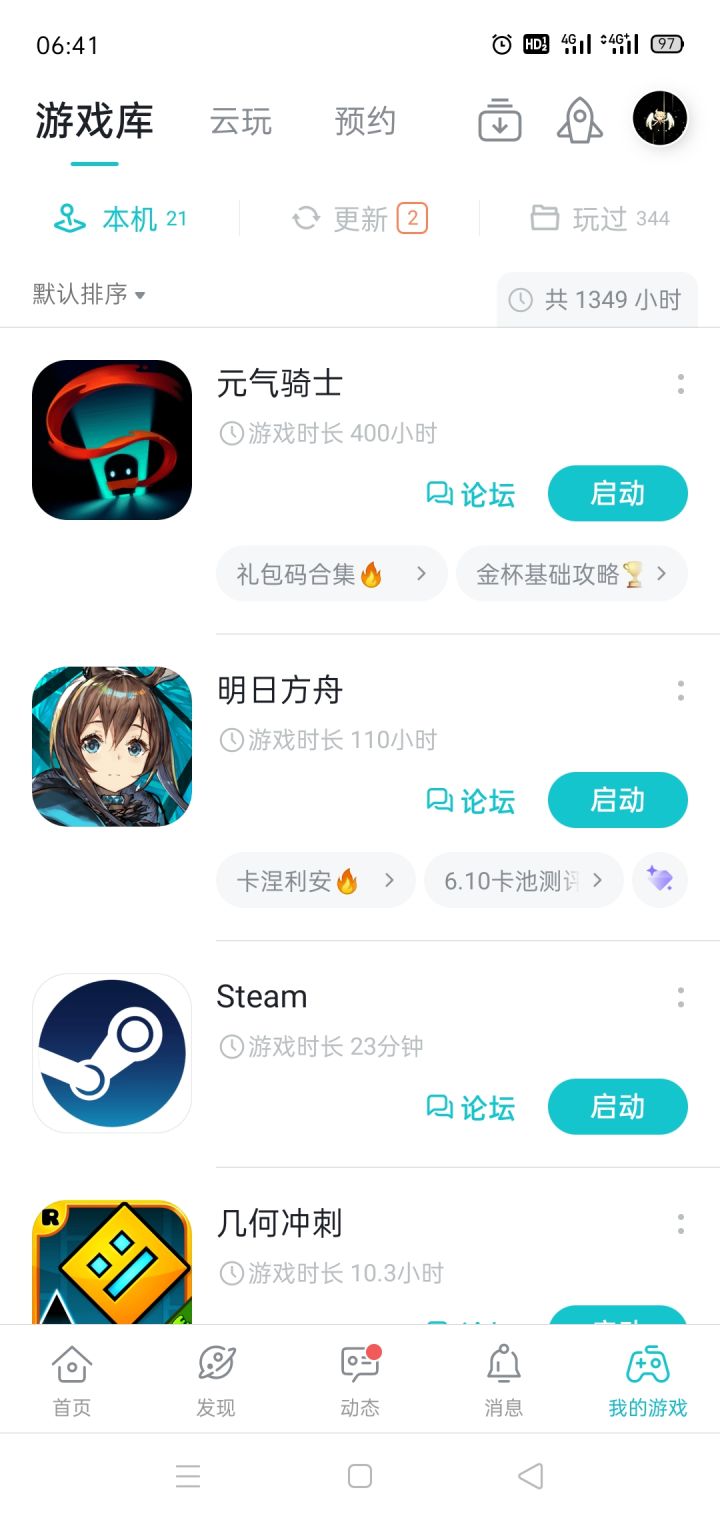This screenshot has height=1520, width=720.
Task: Open more options for 元气骑士
Action: pyautogui.click(x=680, y=384)
